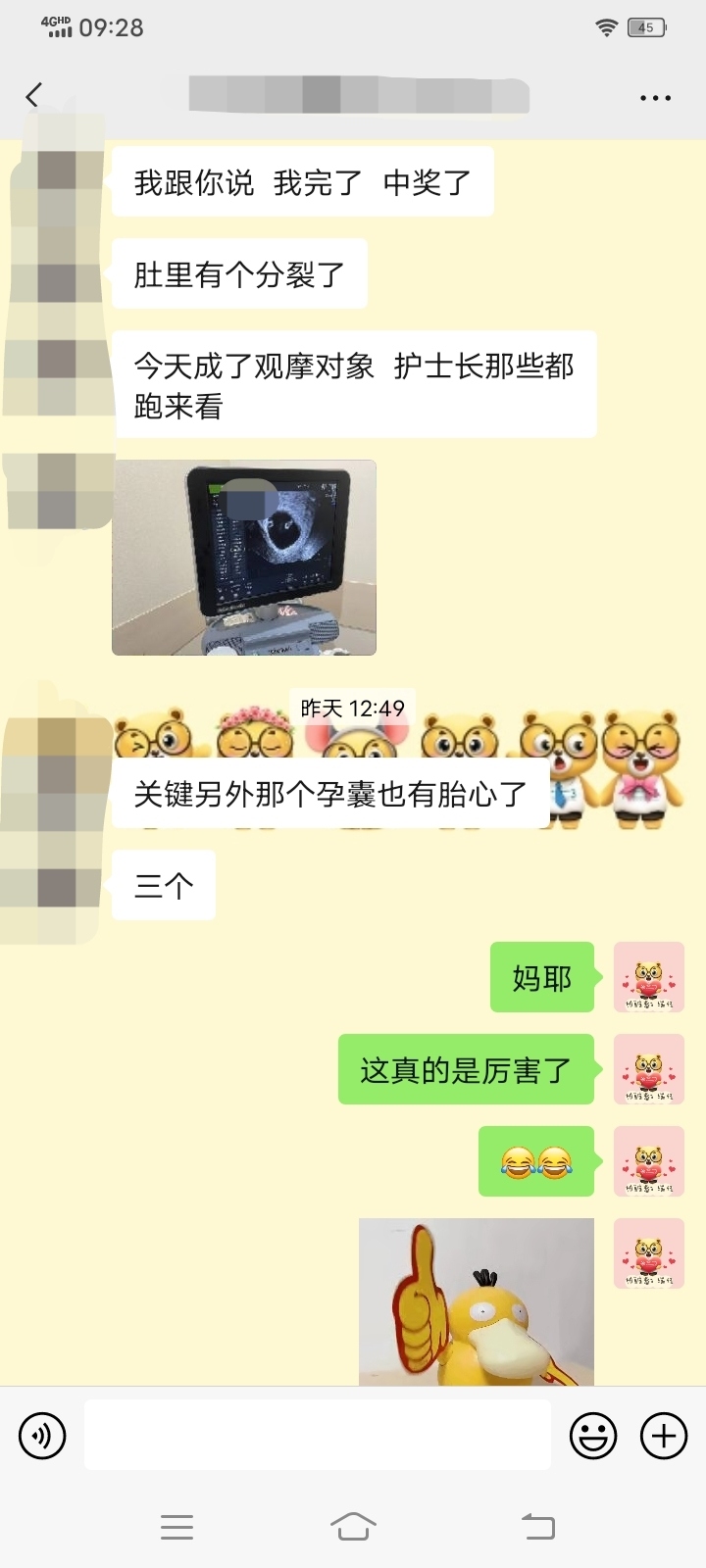706x1568 pixels.
Task: Open the yellow duck thumbs-up image
Action: pyautogui.click(x=477, y=1301)
